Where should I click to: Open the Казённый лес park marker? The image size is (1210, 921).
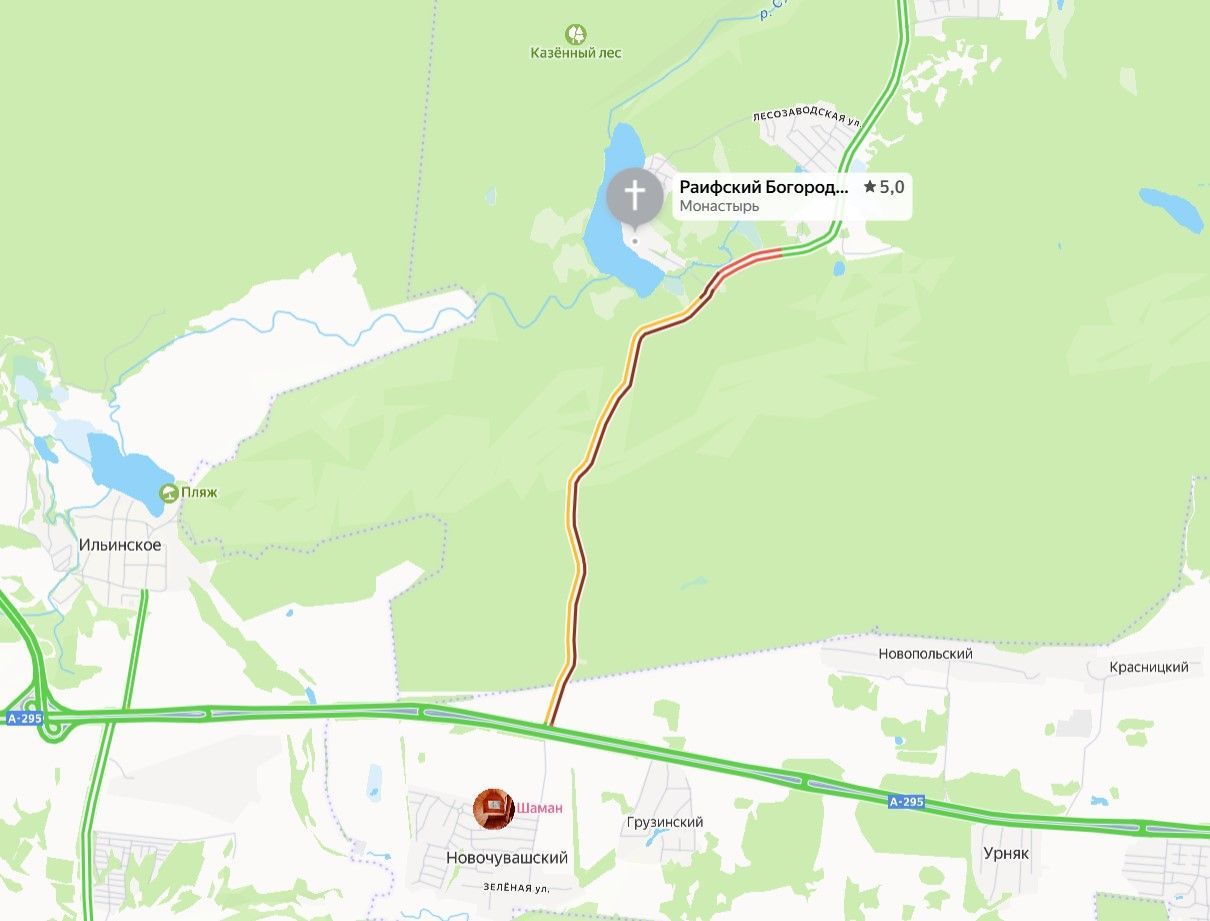pos(575,34)
